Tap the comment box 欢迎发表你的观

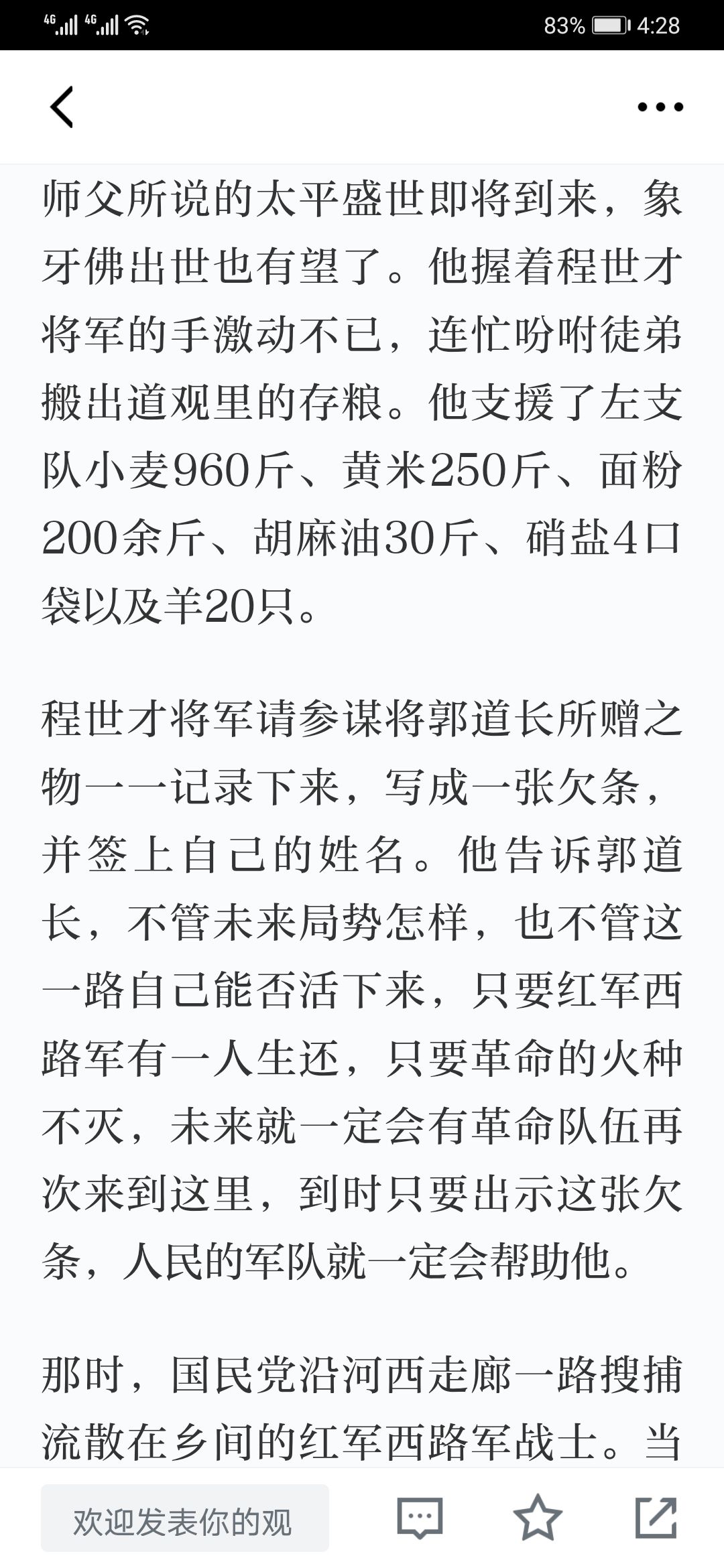click(x=185, y=1518)
